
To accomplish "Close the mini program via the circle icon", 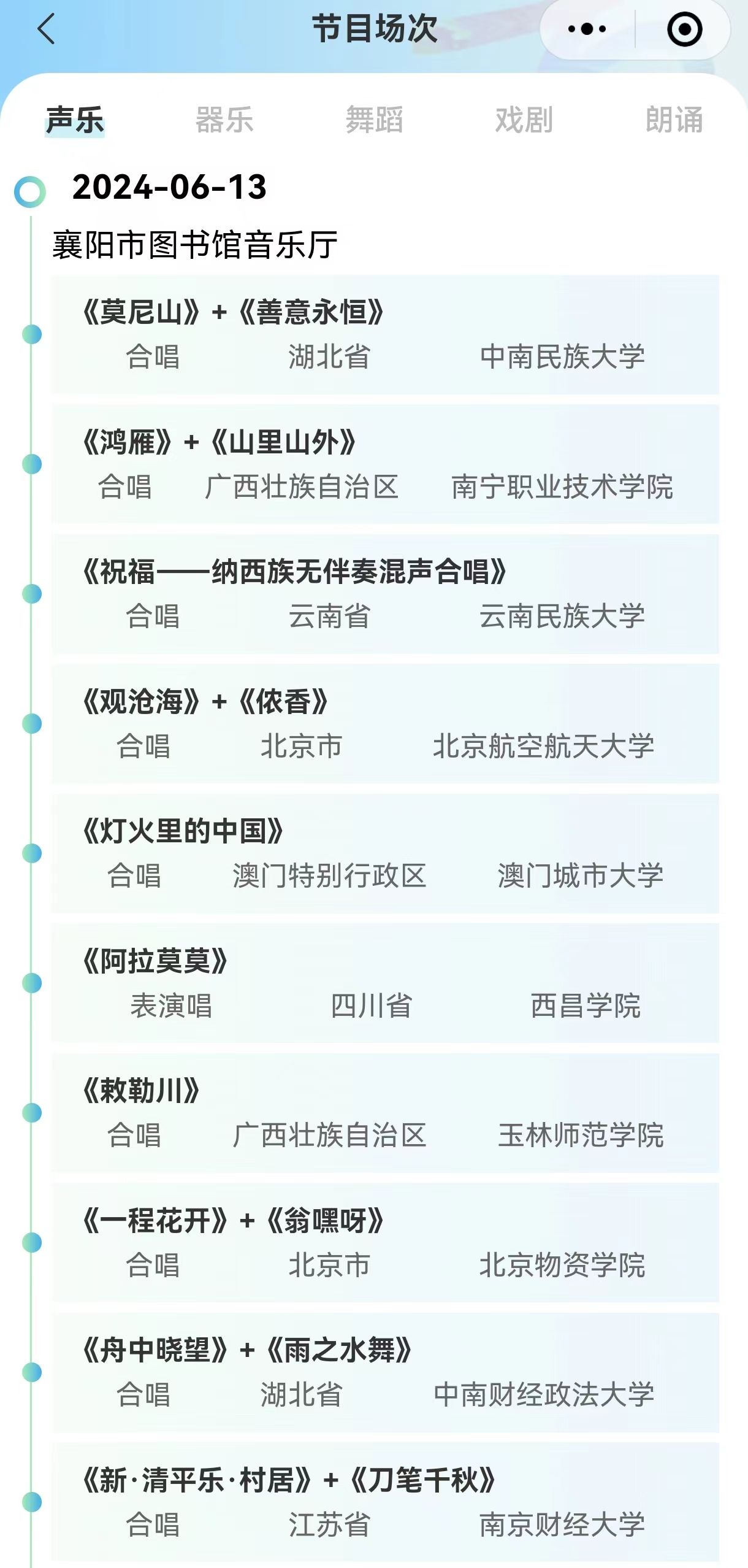I will 684,29.
